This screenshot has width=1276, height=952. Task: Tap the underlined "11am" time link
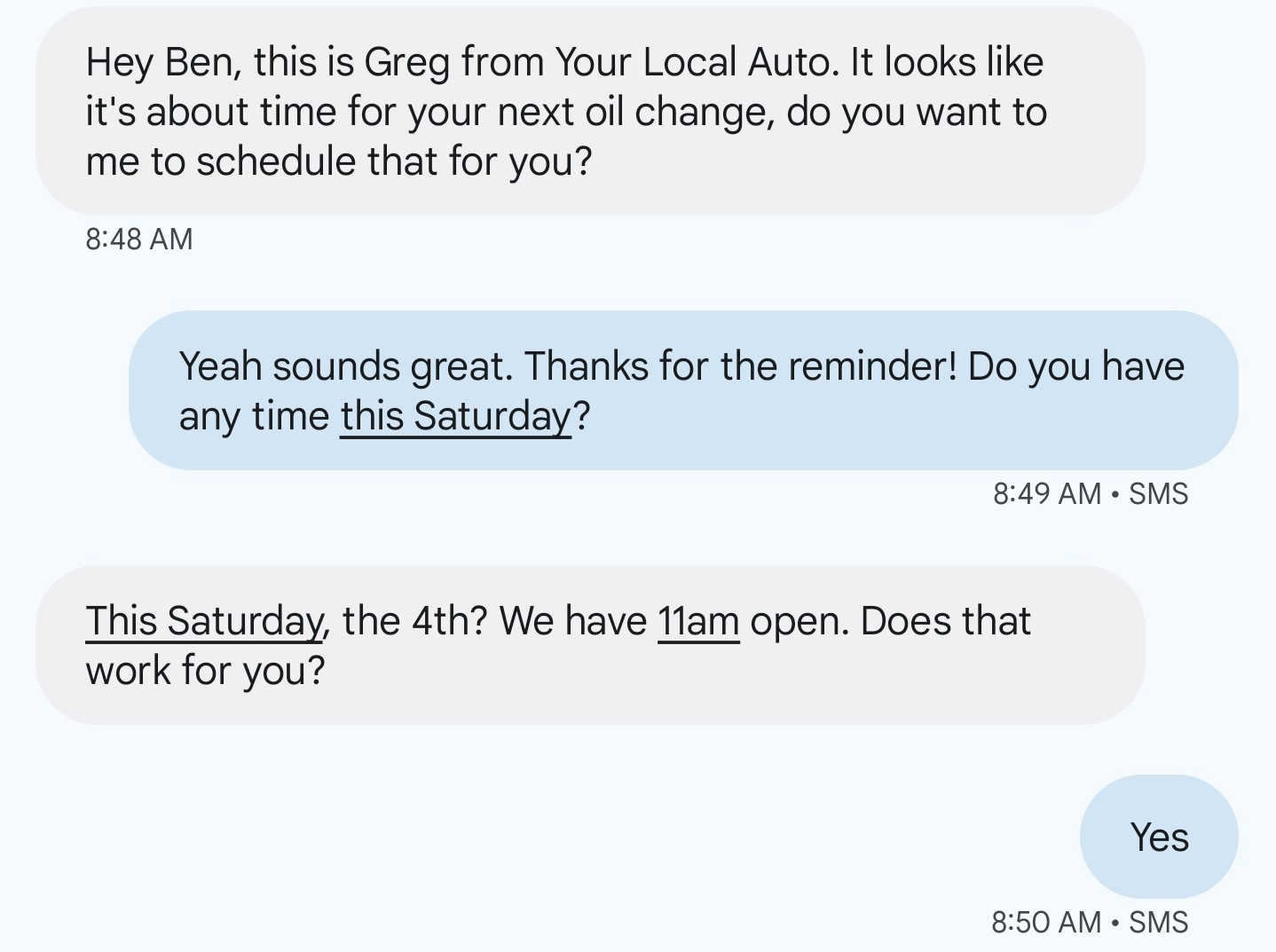(x=698, y=621)
